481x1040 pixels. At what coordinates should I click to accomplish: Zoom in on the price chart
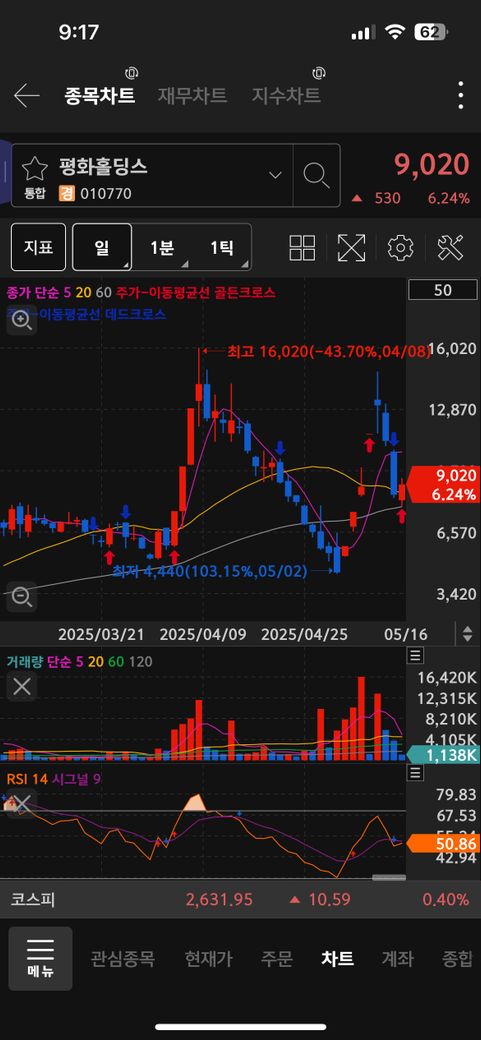click(x=22, y=320)
